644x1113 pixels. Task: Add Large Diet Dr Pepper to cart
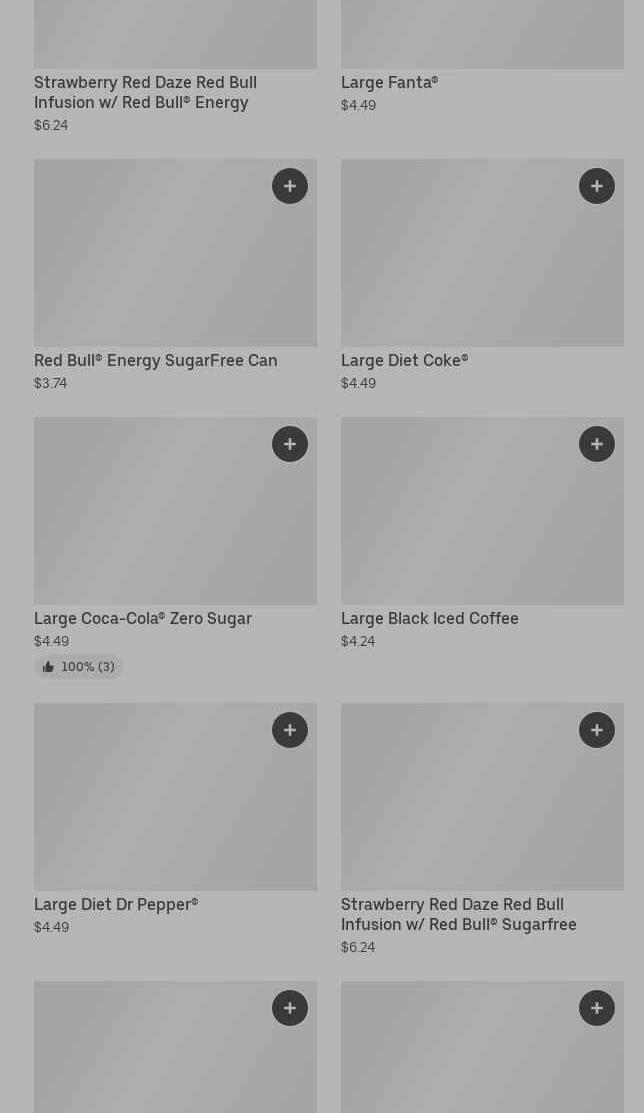click(290, 730)
